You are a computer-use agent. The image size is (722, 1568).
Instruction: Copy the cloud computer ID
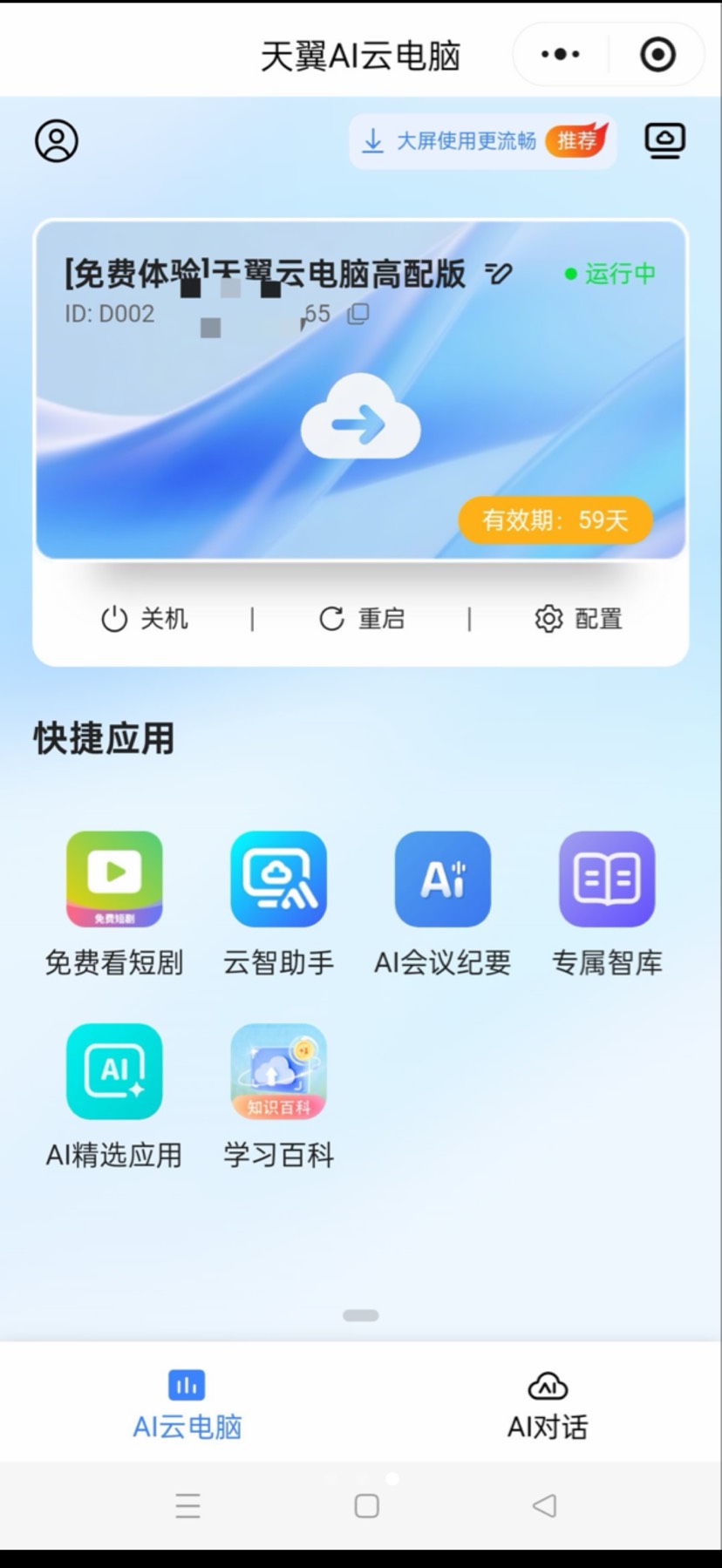click(358, 314)
